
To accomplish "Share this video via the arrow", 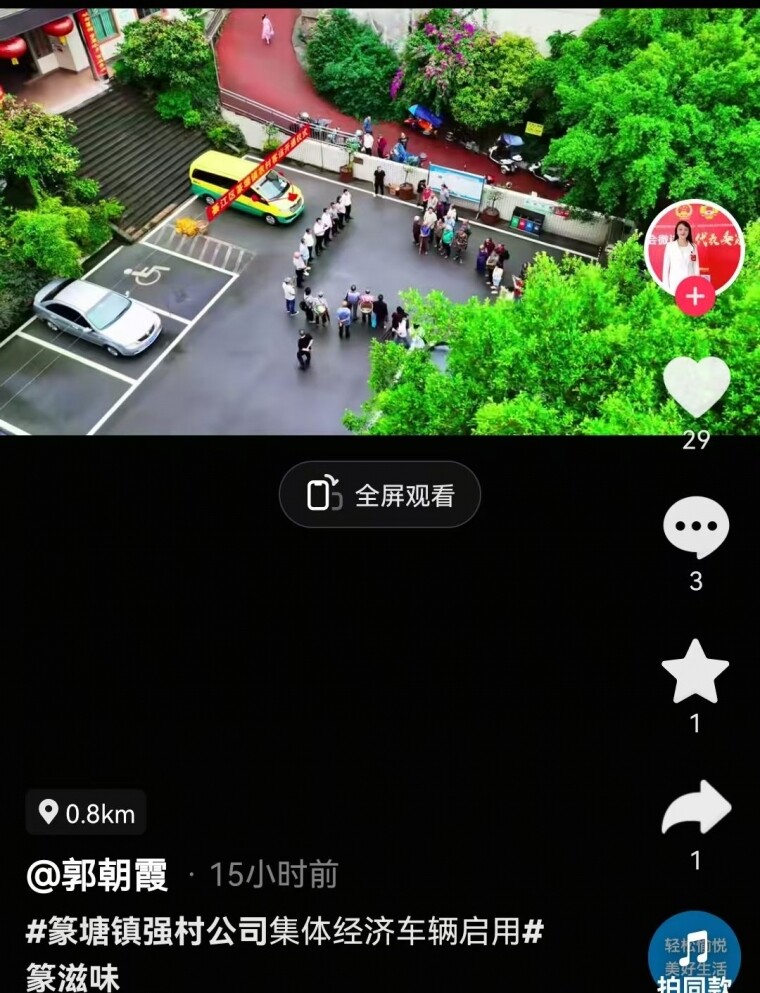I will (x=696, y=808).
